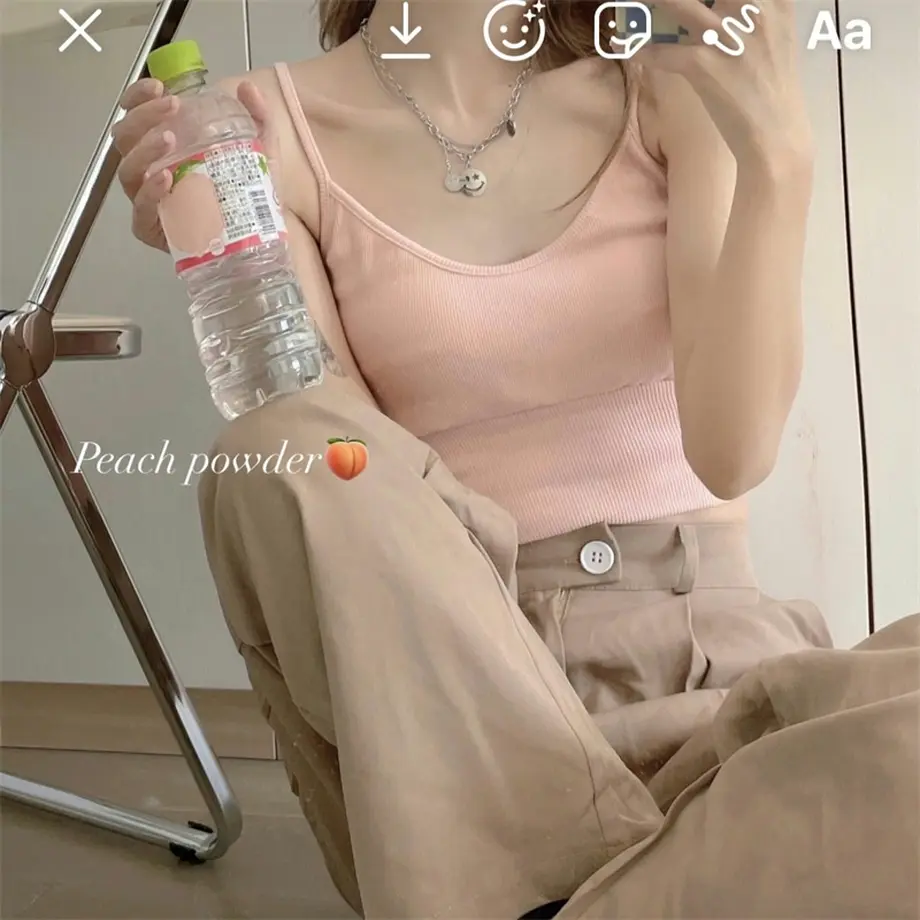Open the sticker tray
Viewport: 920px width, 920px height.
pos(622,31)
